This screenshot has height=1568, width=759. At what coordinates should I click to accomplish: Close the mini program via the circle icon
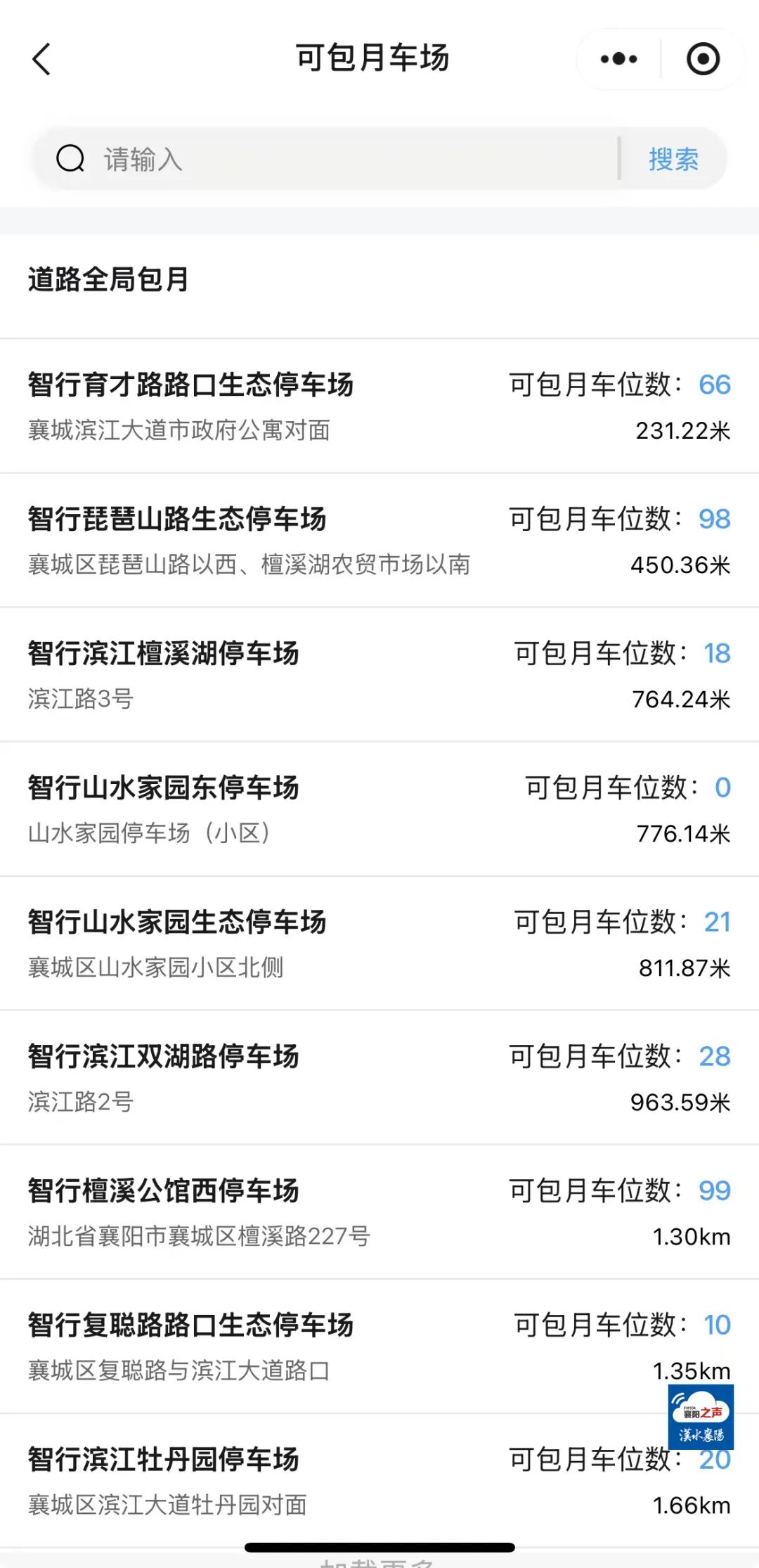703,59
